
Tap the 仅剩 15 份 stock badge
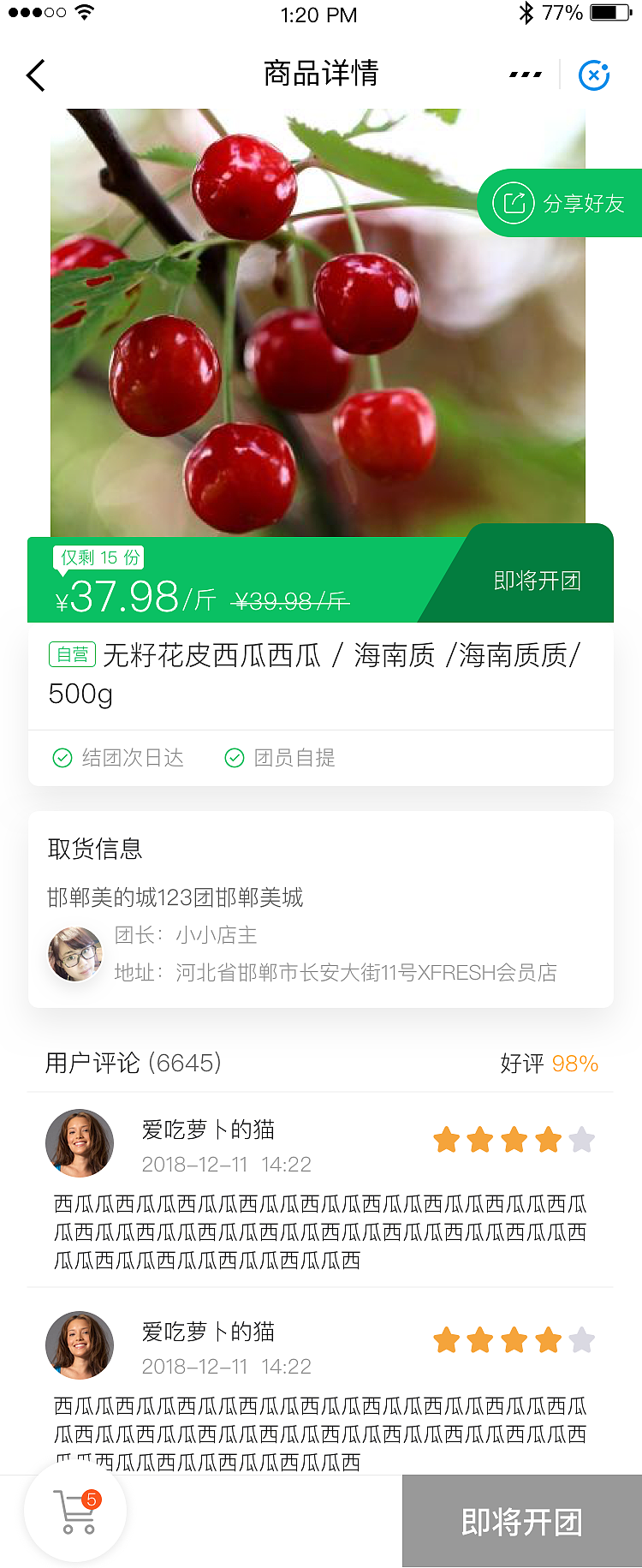pyautogui.click(x=97, y=556)
